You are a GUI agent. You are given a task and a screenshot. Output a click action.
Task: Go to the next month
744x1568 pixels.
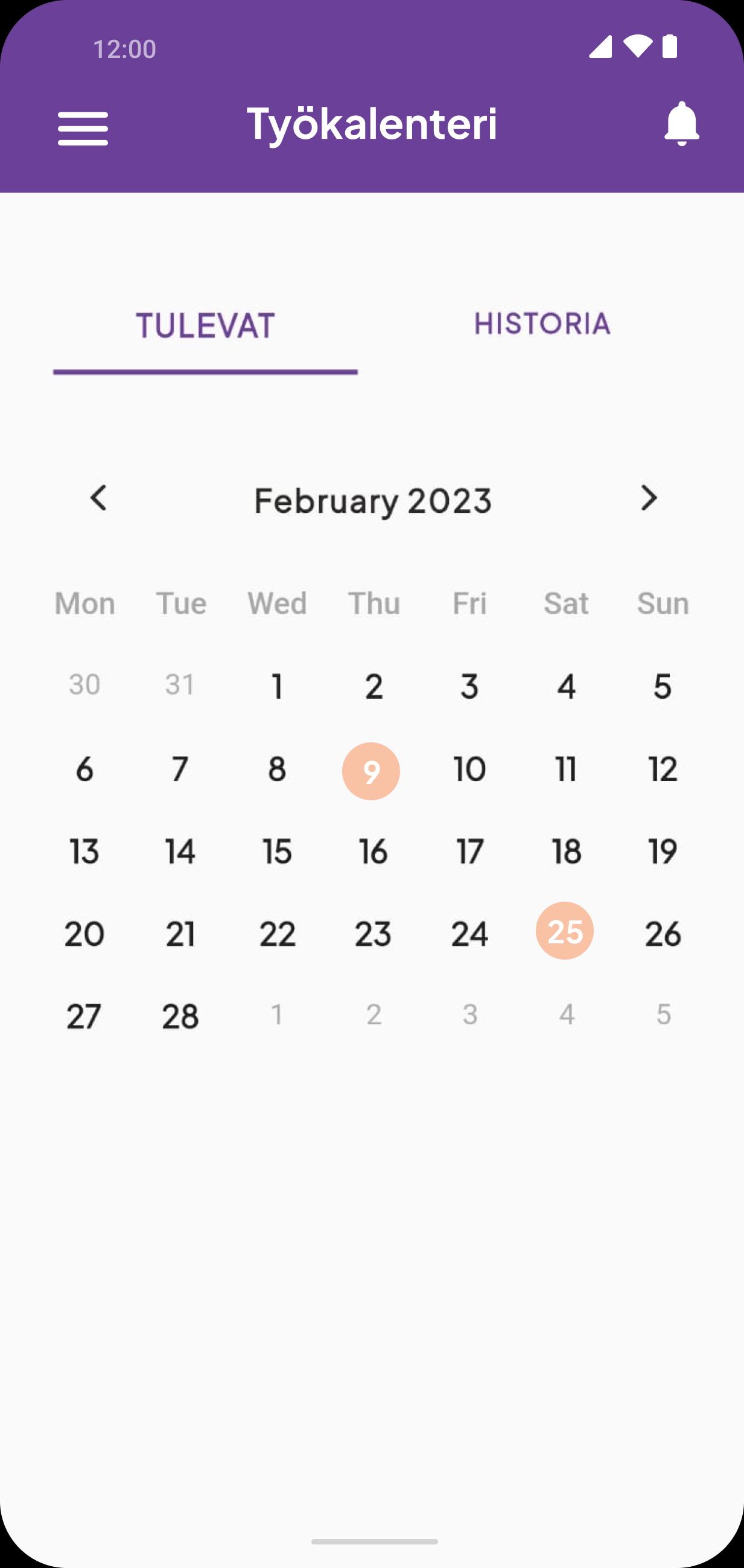pos(649,498)
